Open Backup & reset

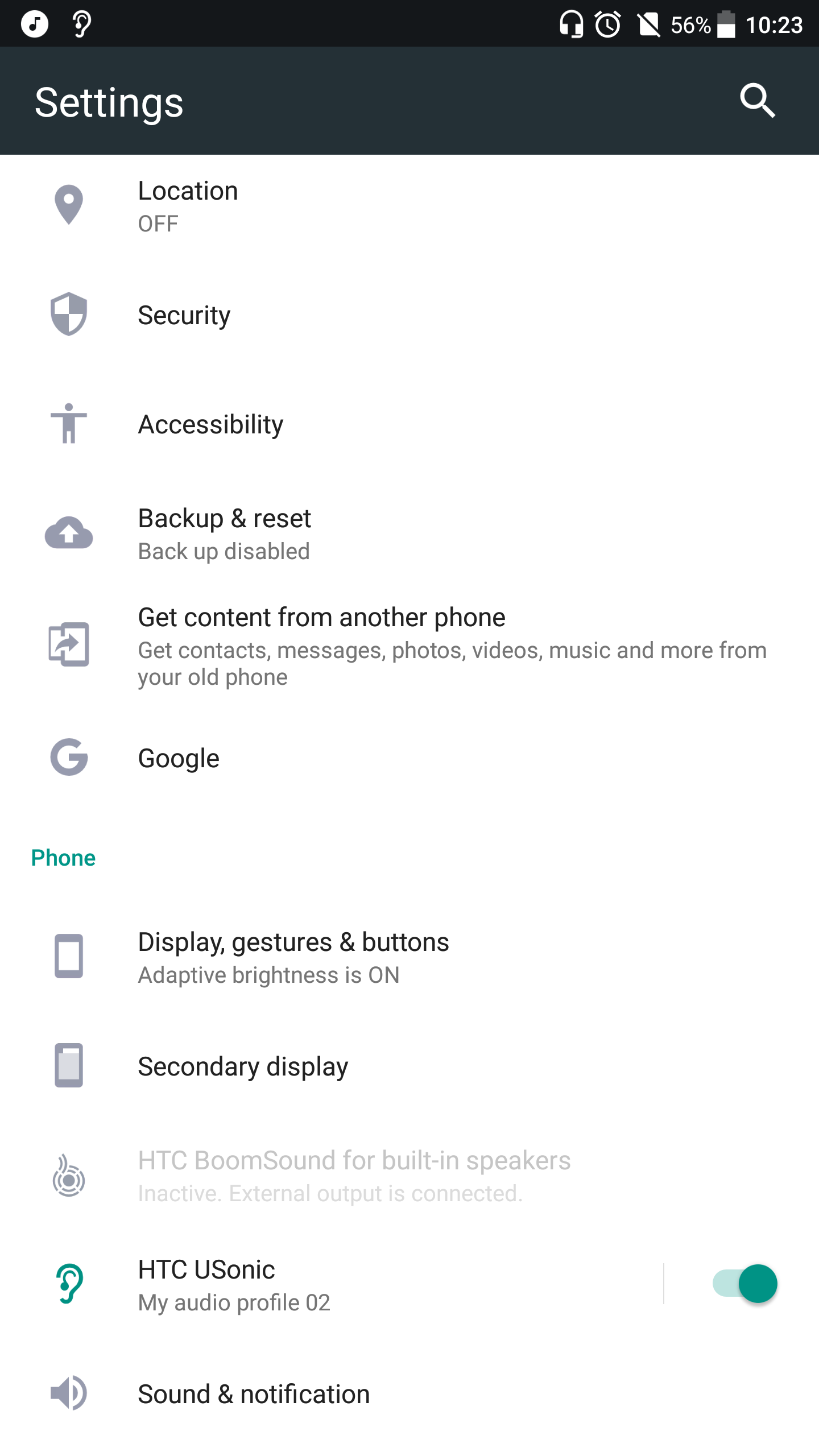409,533
